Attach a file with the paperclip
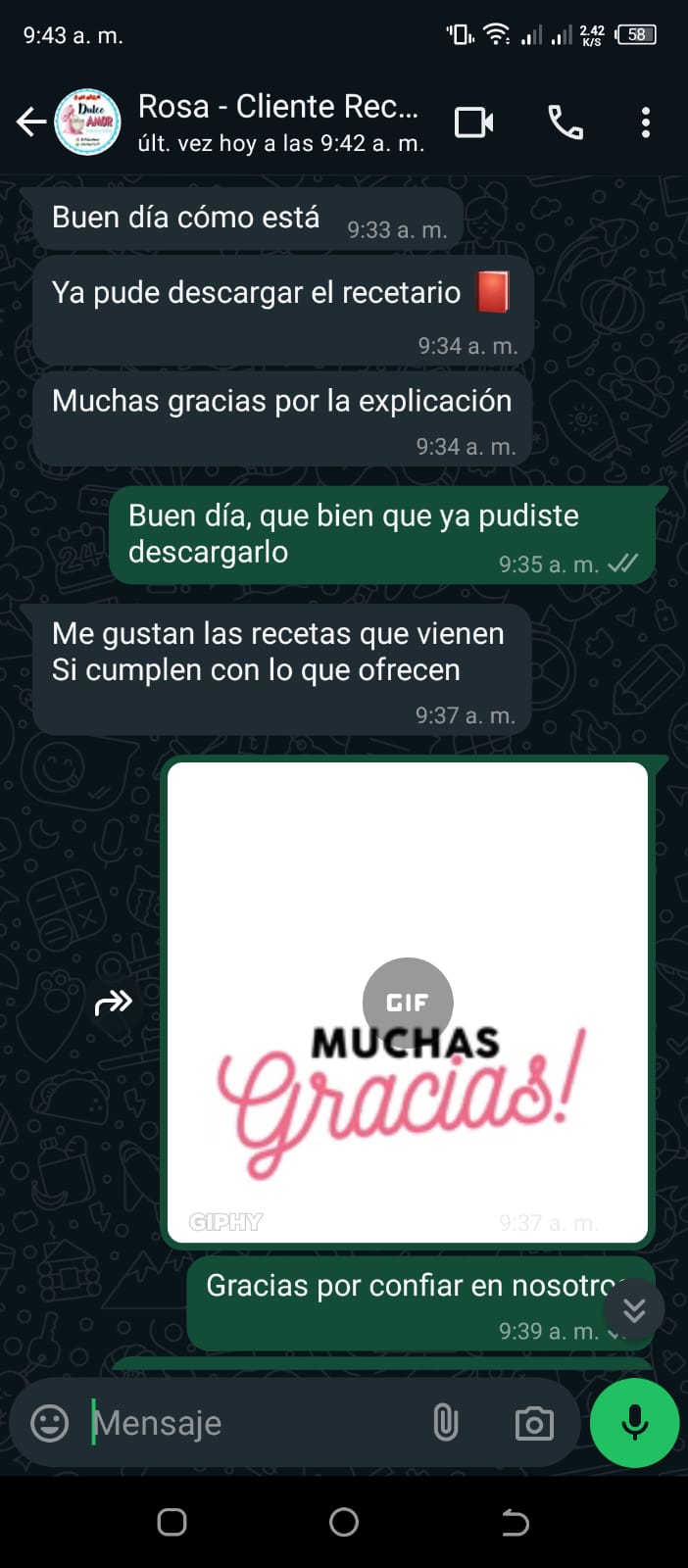The width and height of the screenshot is (688, 1568). click(446, 1423)
